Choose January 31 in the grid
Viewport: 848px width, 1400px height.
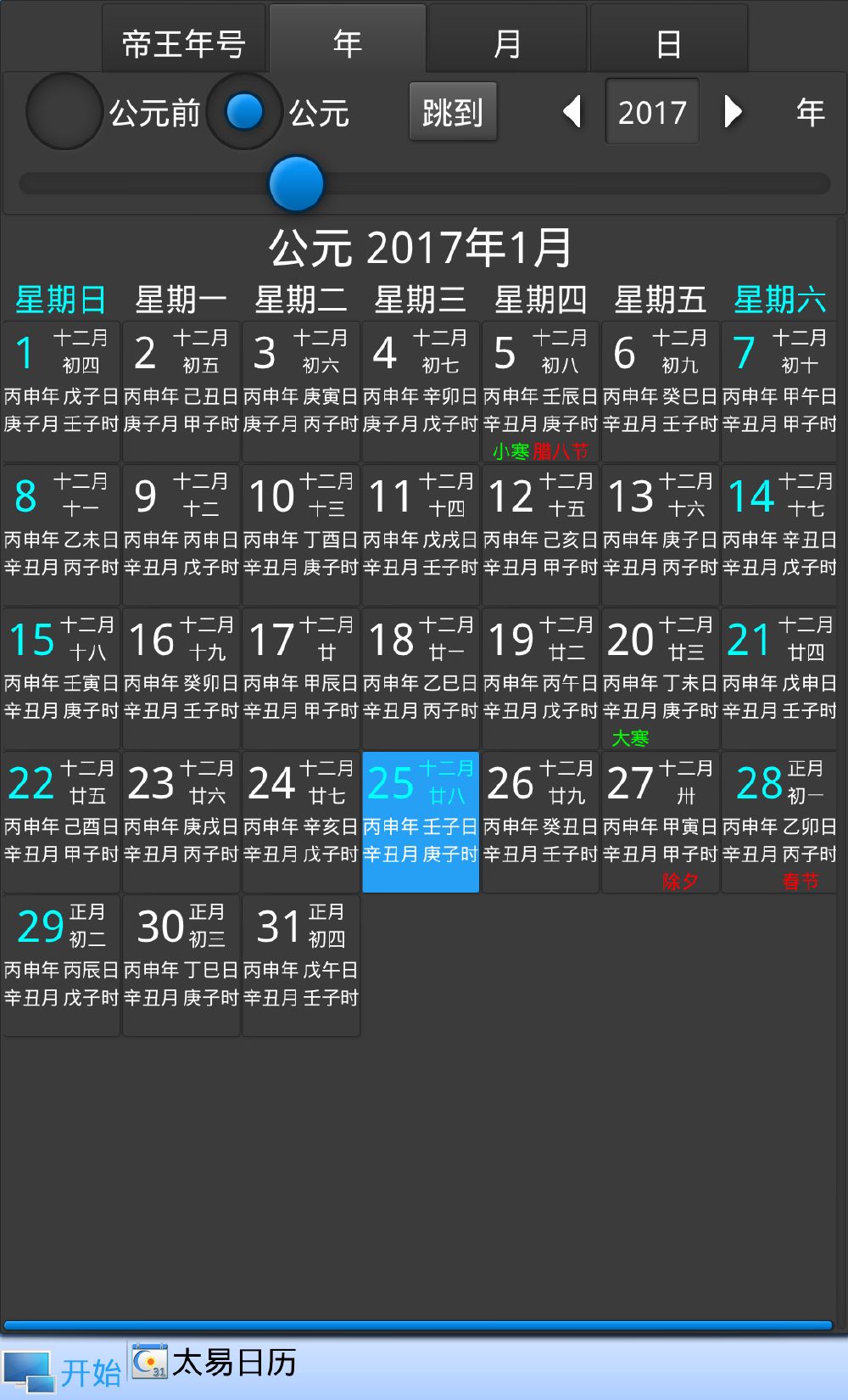[301, 966]
